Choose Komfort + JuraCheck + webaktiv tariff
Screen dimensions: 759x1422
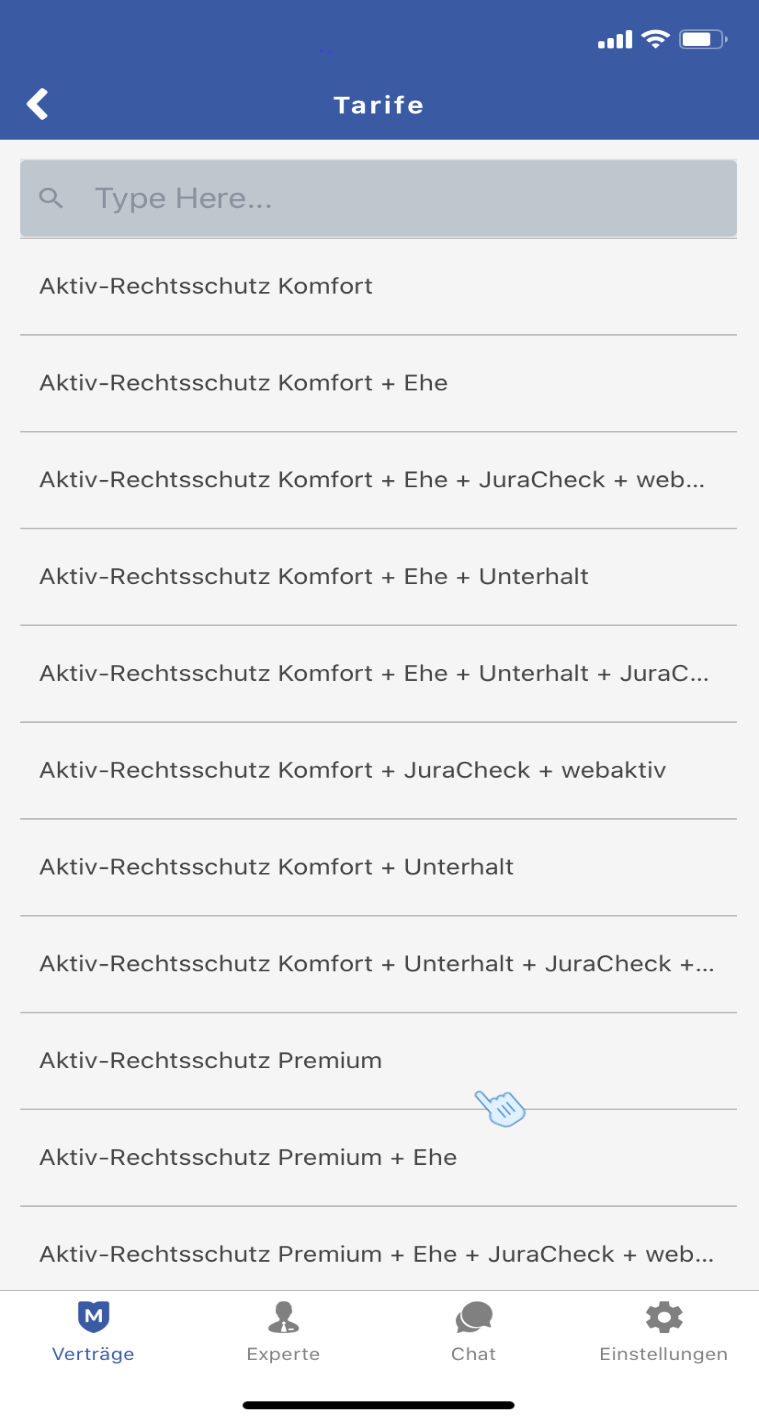pos(378,771)
